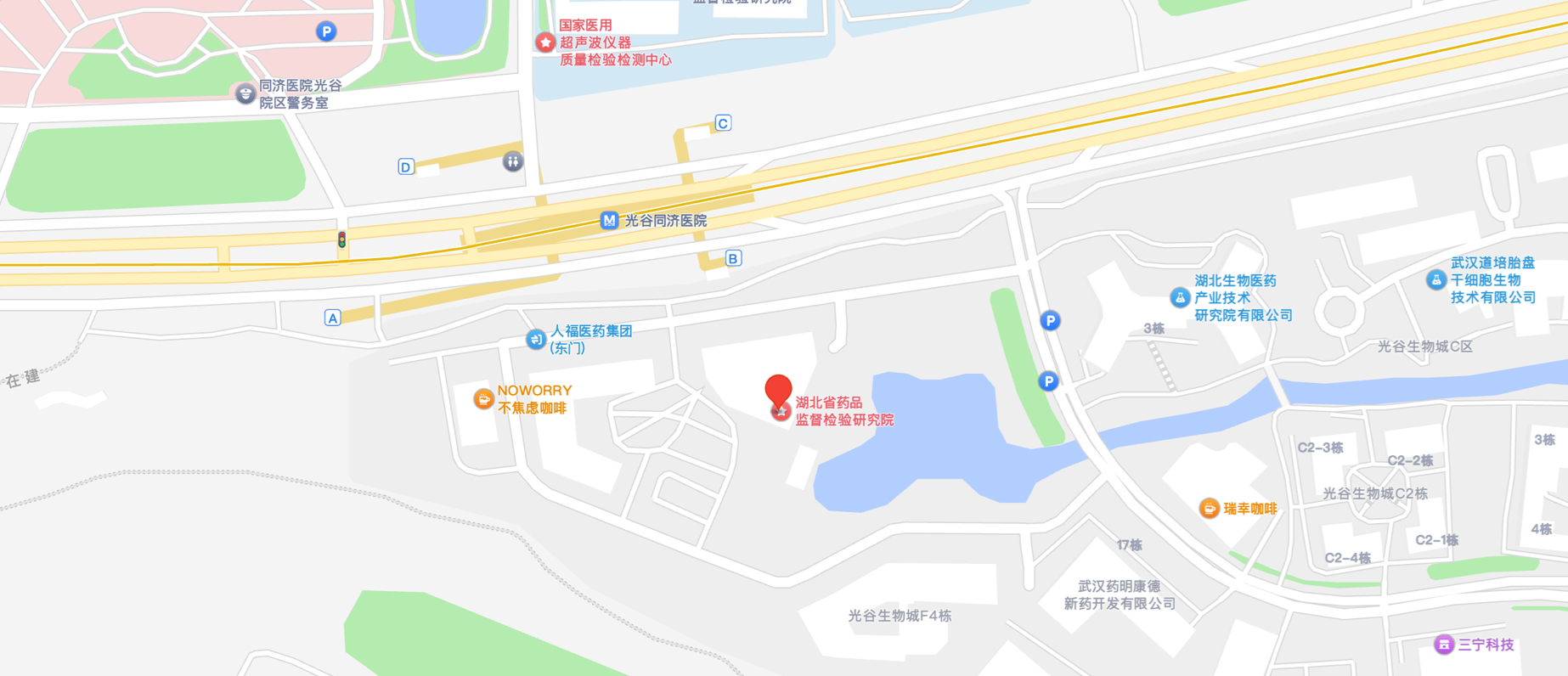Select metro exit C marker
Screen dimensions: 1568x676
pyautogui.click(x=723, y=123)
